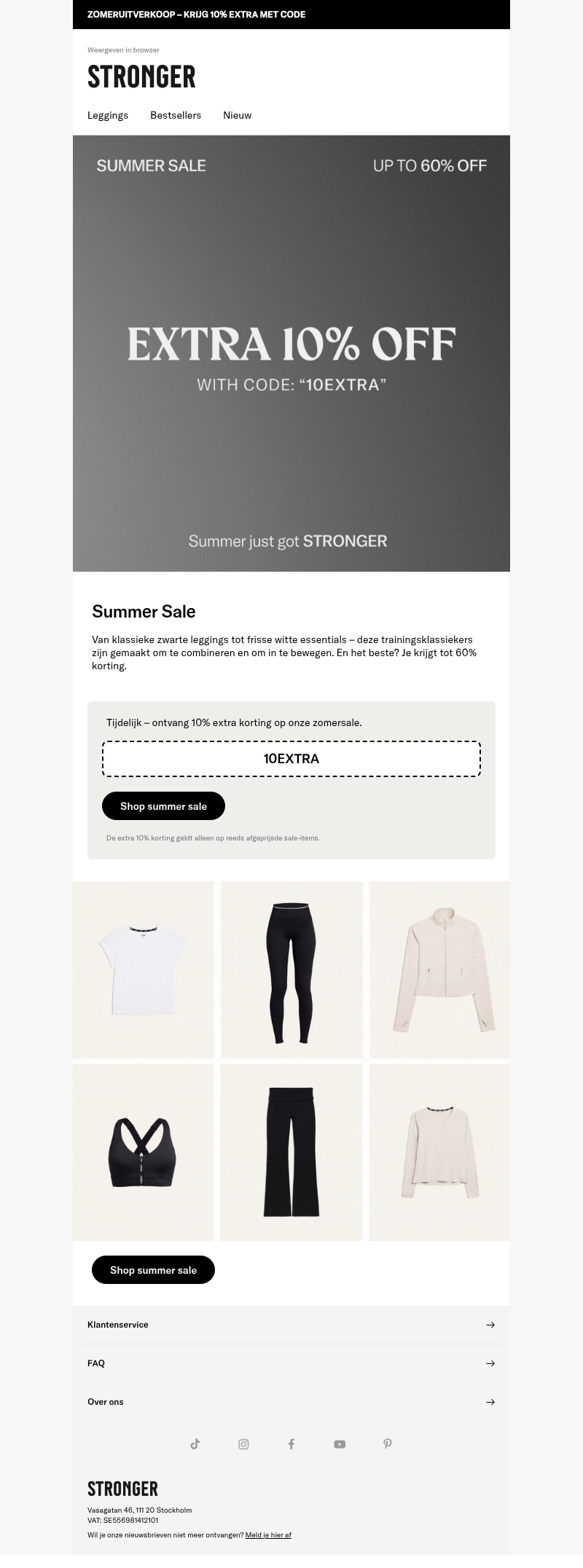Image resolution: width=583 pixels, height=1568 pixels.
Task: Open the Klantenservice row
Action: pyautogui.click(x=291, y=1325)
